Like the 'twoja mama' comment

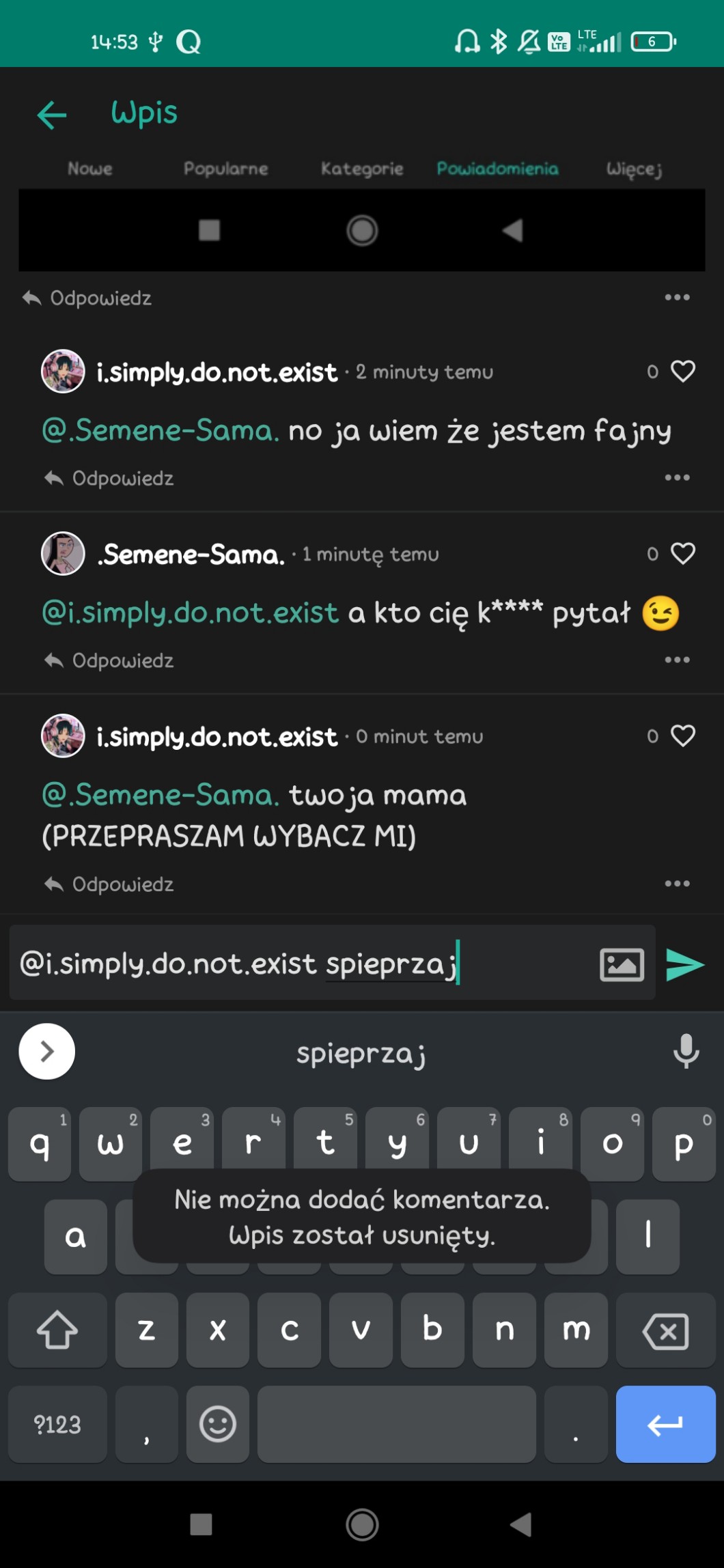[682, 736]
